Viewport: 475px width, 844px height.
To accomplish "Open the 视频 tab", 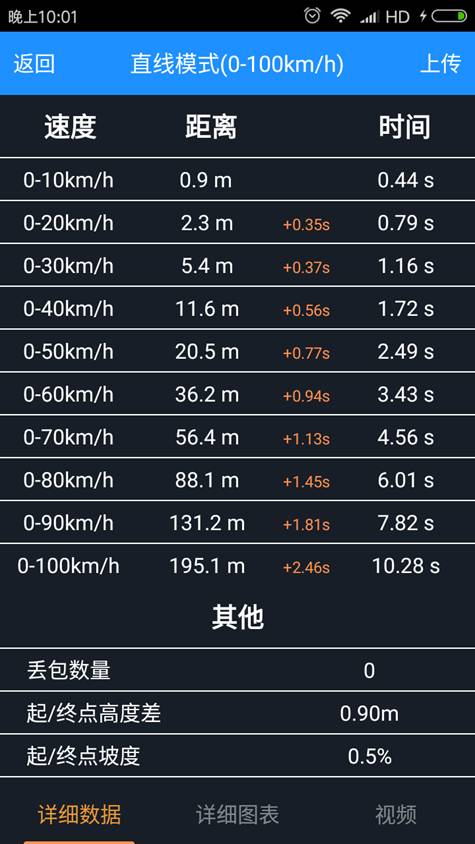I will pos(396,814).
